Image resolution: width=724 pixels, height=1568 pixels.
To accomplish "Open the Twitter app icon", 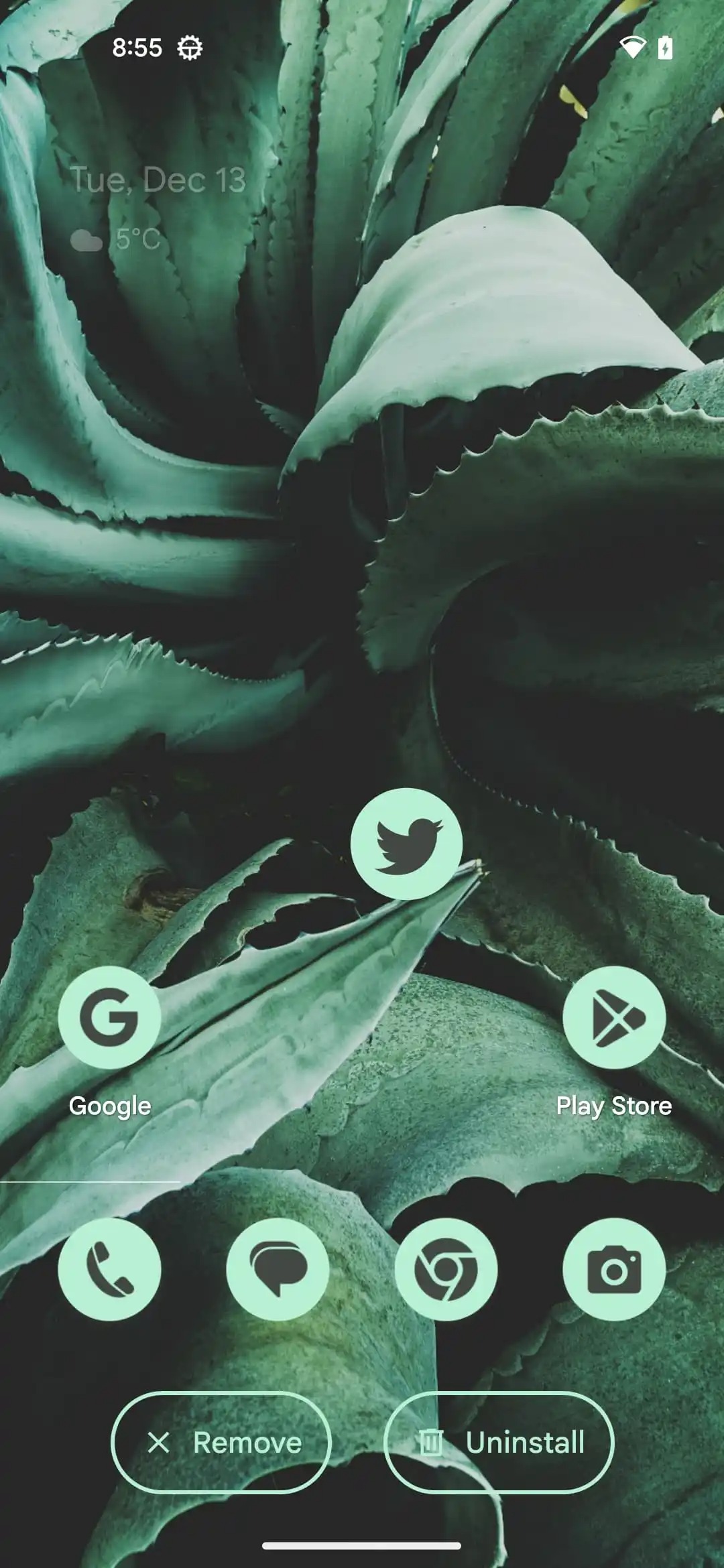I will tap(406, 844).
